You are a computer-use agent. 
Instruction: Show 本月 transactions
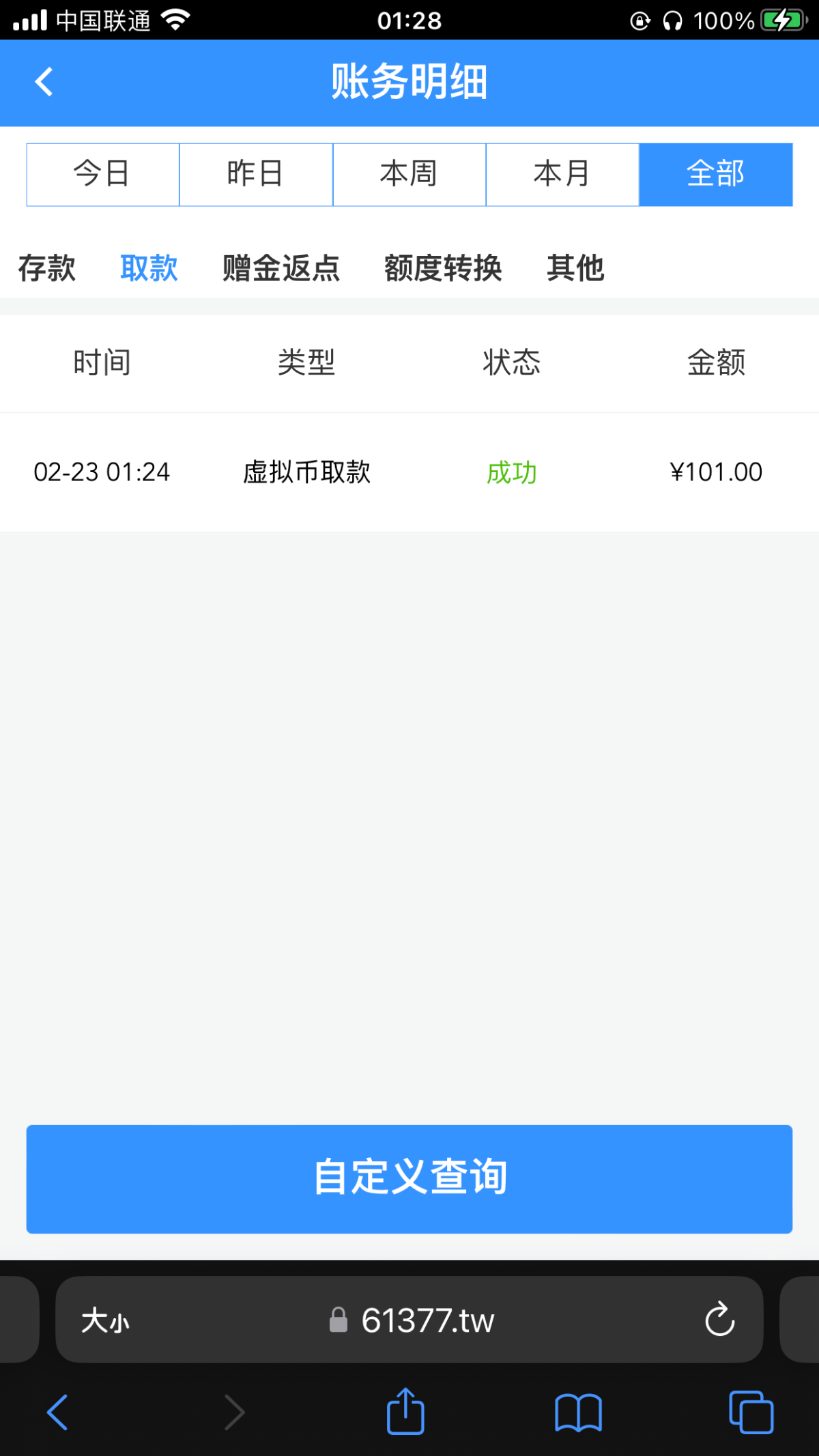pos(562,175)
